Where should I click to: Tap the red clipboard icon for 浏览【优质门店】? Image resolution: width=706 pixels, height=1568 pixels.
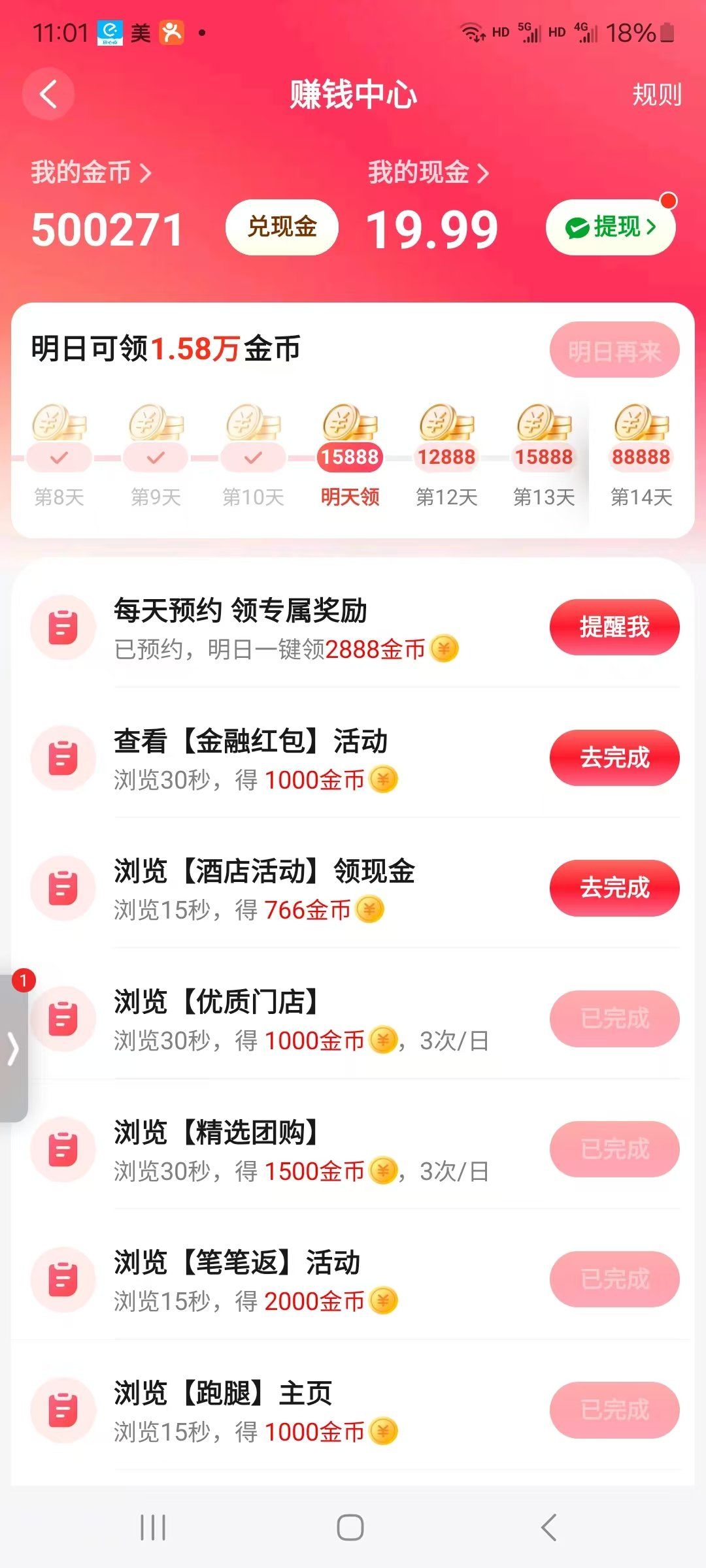pos(63,1019)
